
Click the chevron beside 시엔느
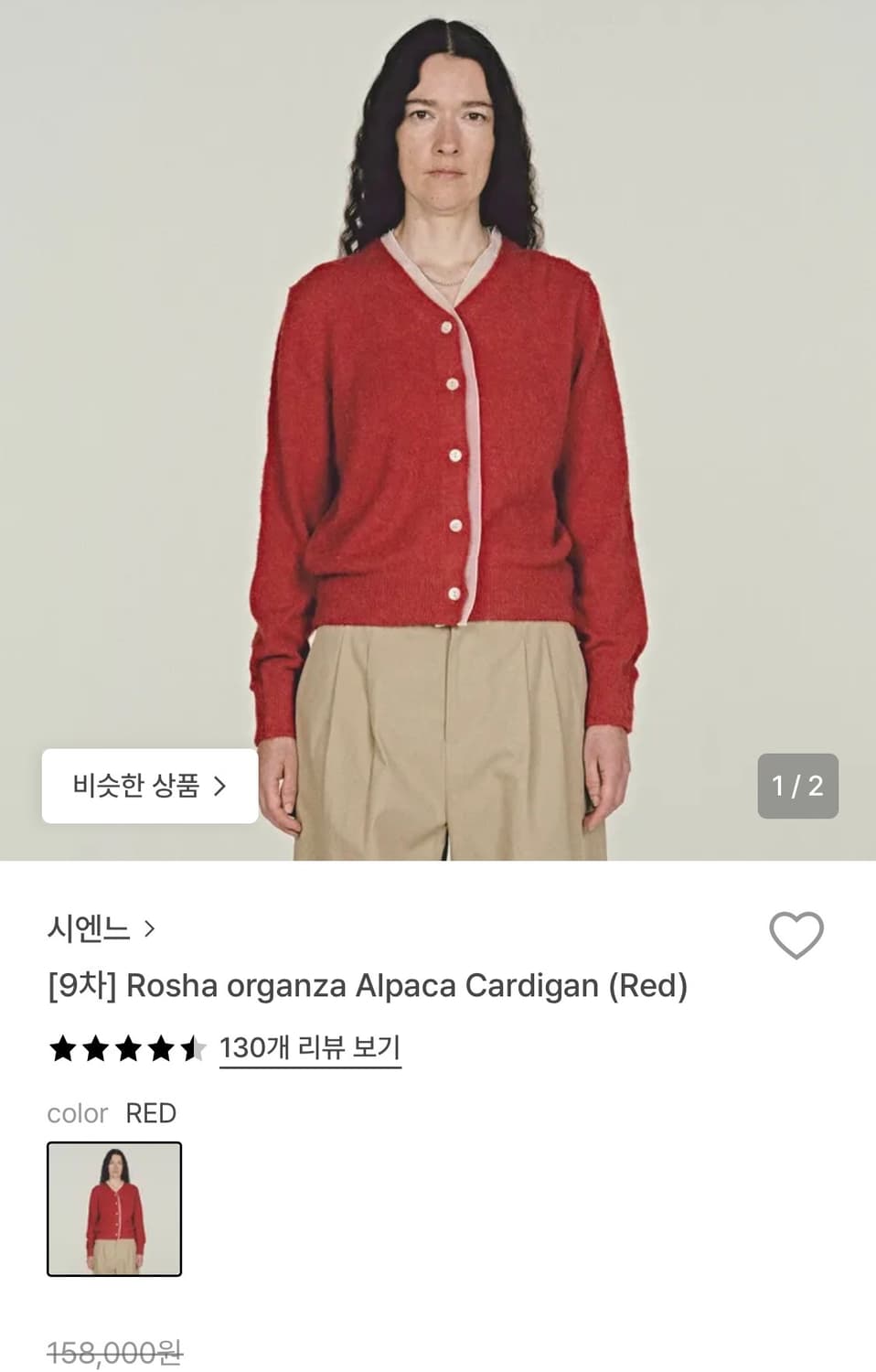tap(149, 927)
